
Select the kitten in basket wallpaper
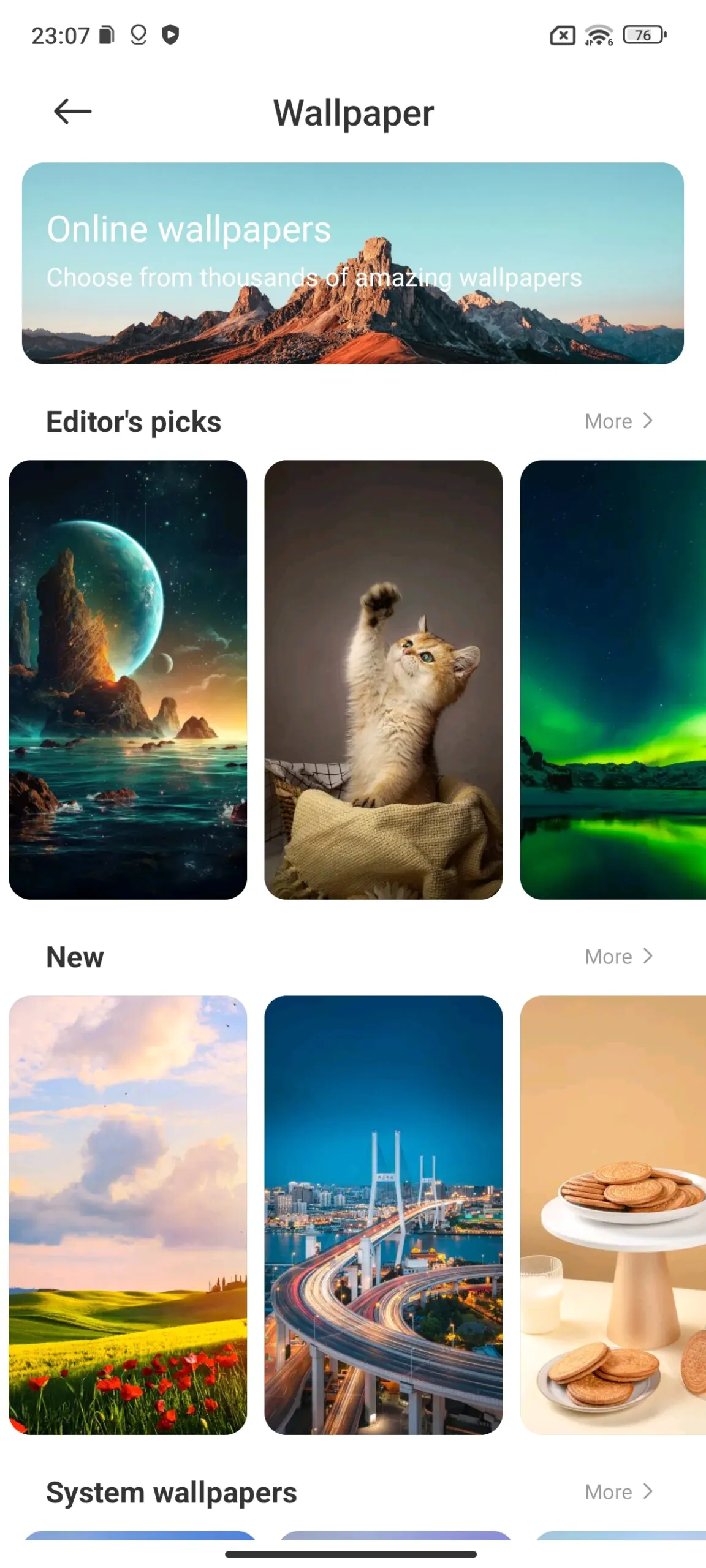click(383, 680)
